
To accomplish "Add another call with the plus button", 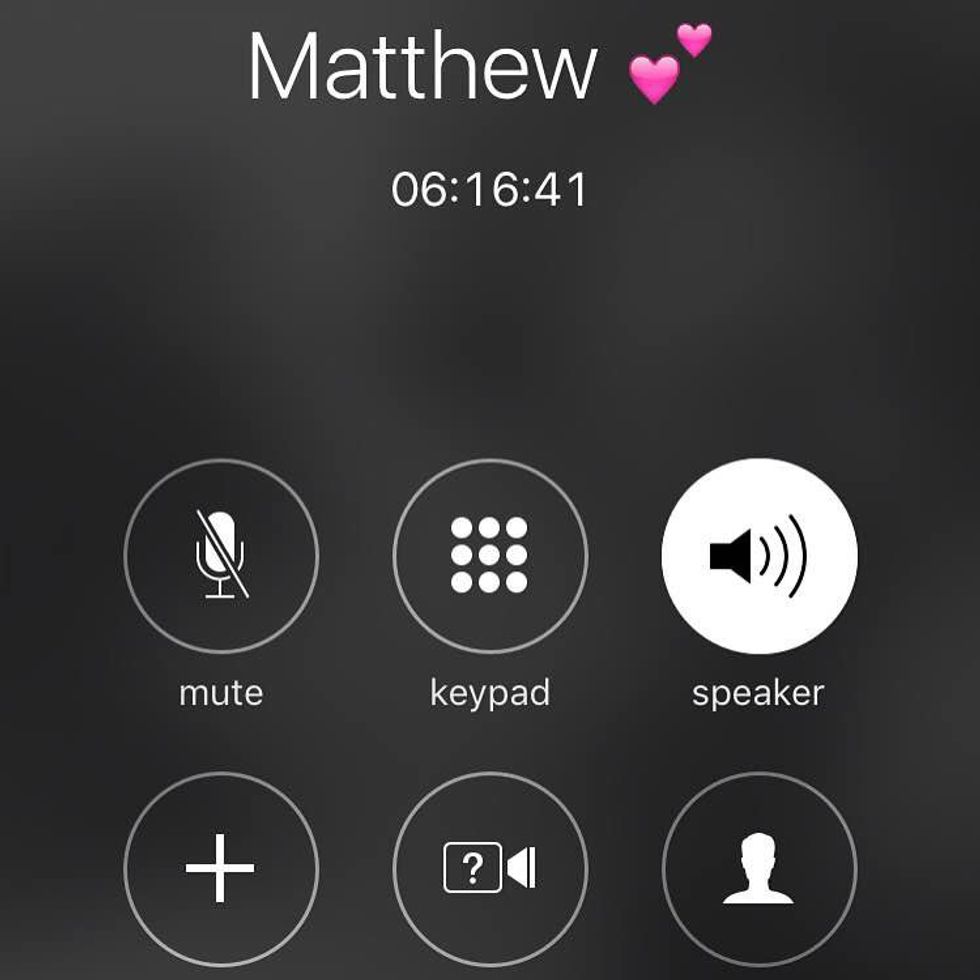I will tap(221, 868).
